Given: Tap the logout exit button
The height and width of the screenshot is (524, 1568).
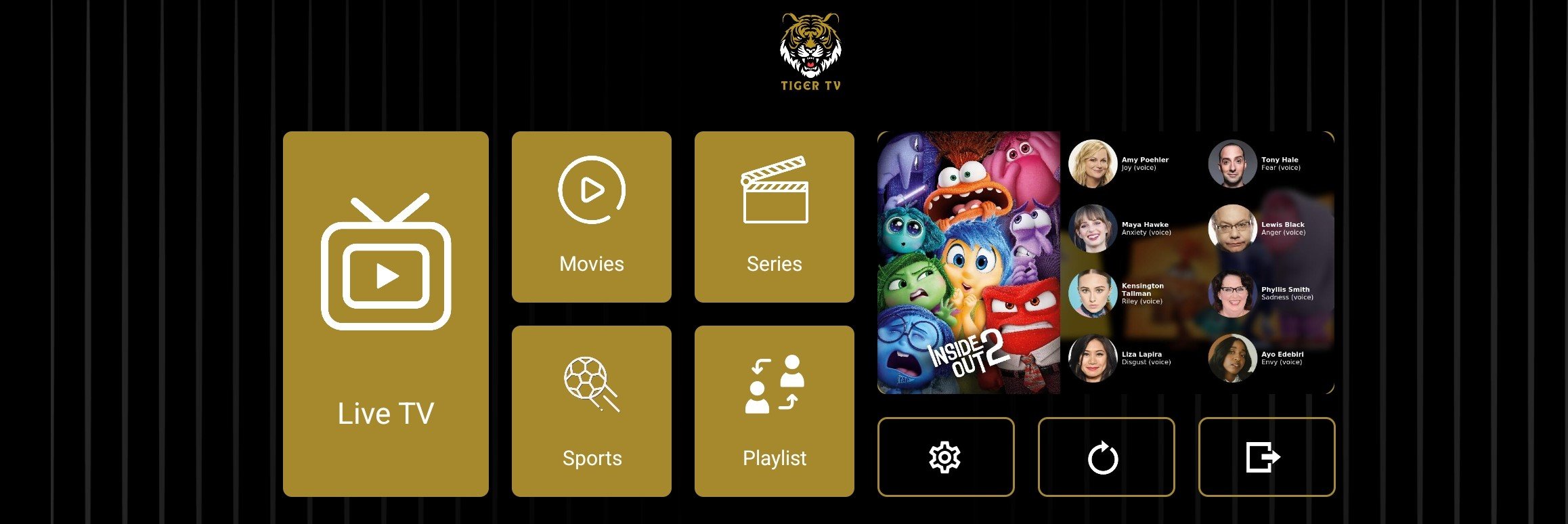Looking at the screenshot, I should 1266,457.
